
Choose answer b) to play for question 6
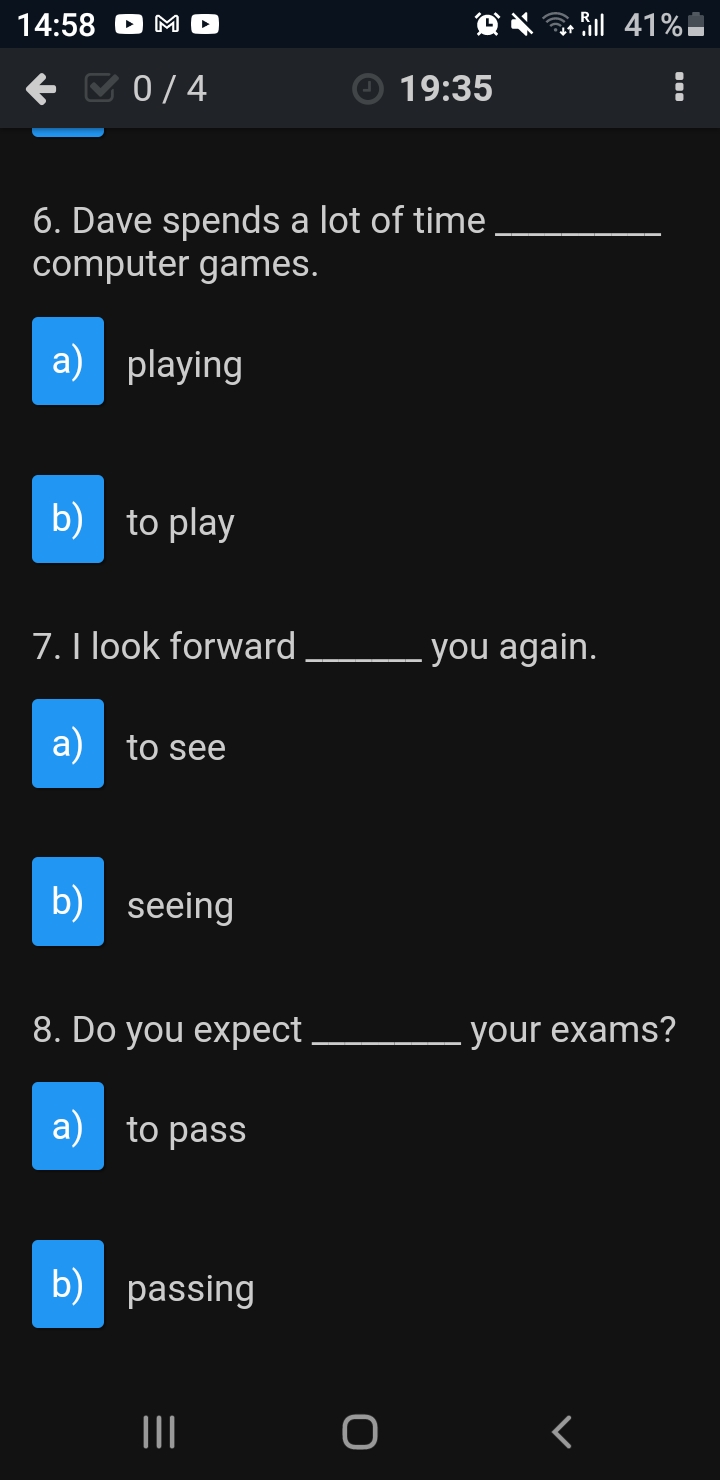pyautogui.click(x=68, y=519)
